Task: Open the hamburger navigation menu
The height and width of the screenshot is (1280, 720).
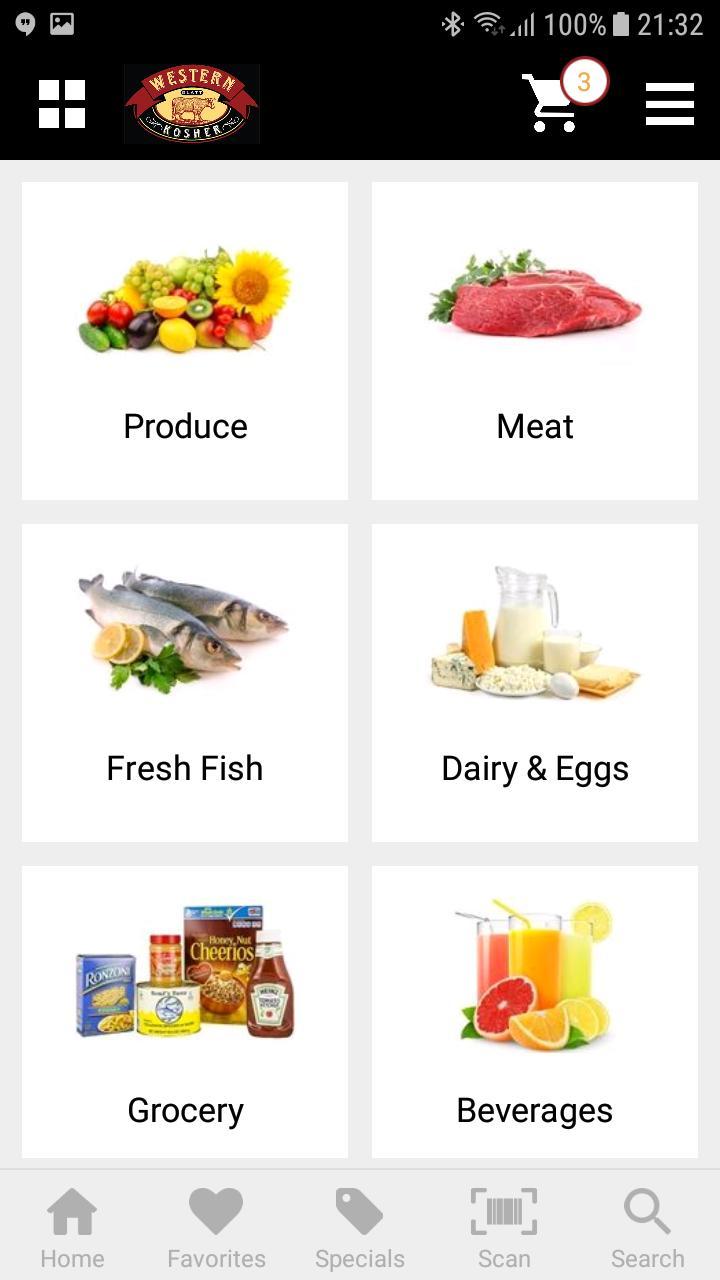Action: (x=668, y=103)
